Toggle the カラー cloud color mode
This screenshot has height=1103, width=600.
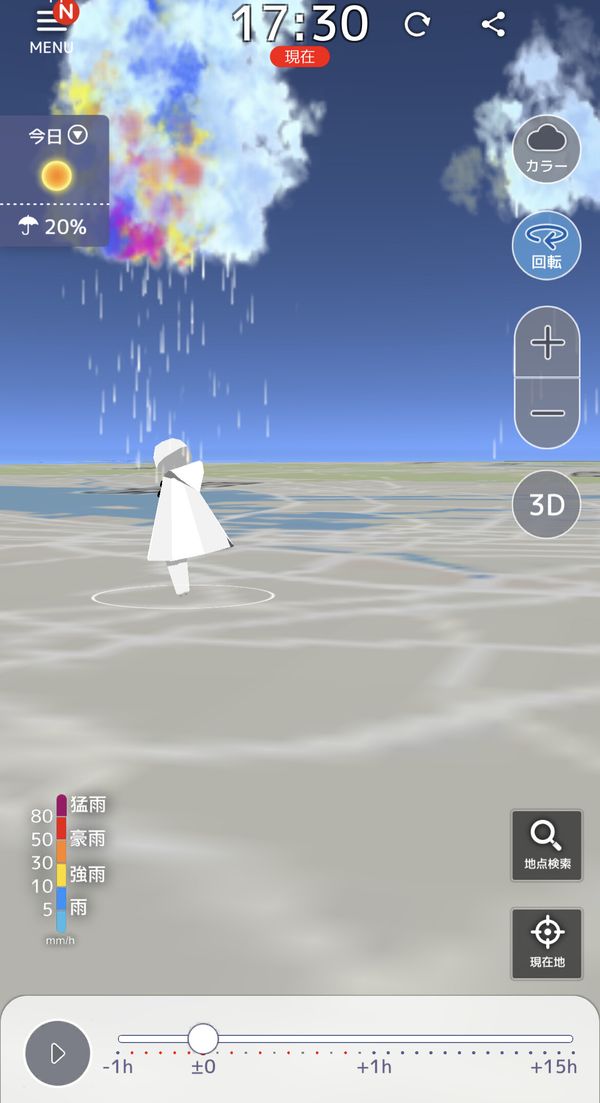[x=547, y=149]
